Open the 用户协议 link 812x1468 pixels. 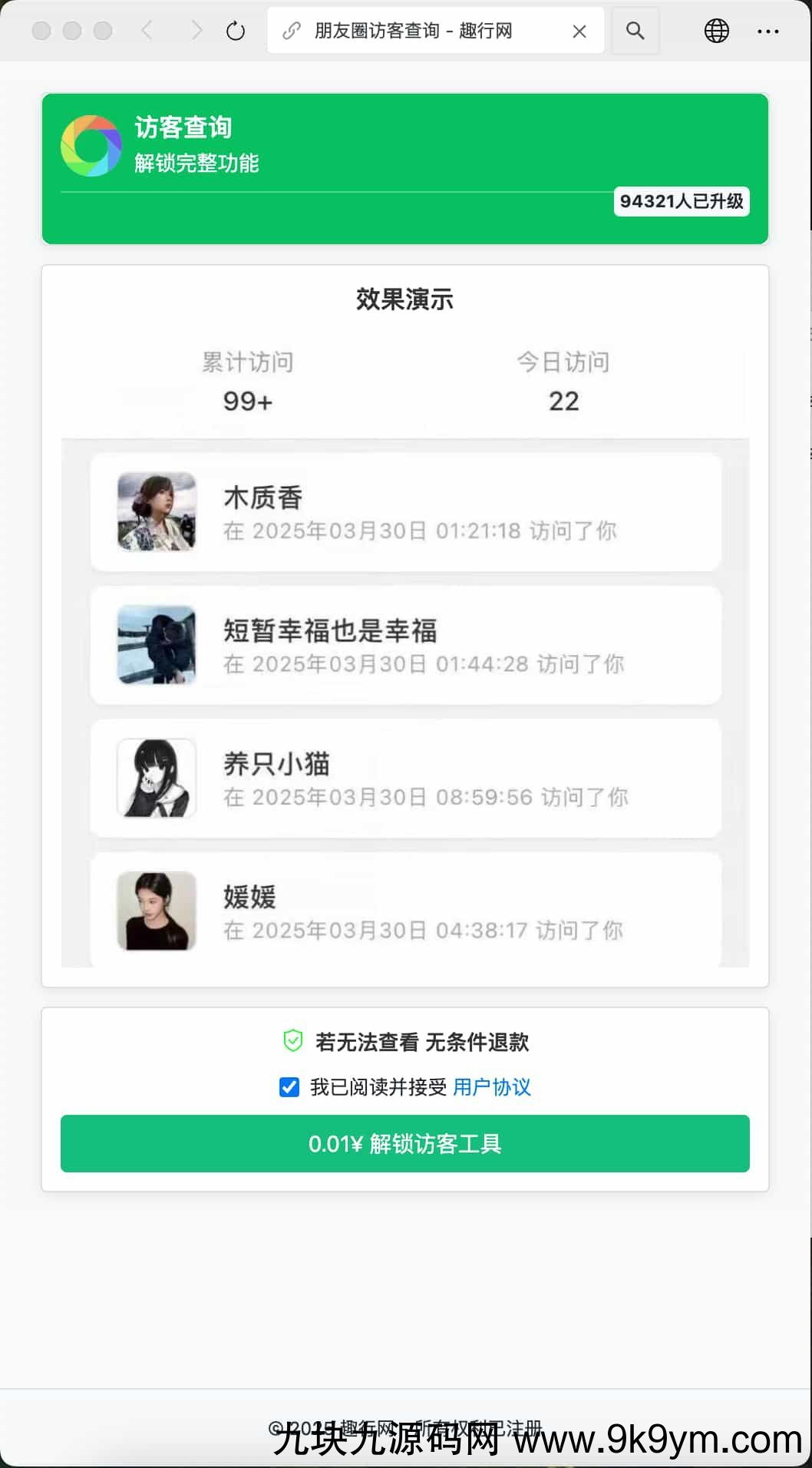[x=492, y=1087]
